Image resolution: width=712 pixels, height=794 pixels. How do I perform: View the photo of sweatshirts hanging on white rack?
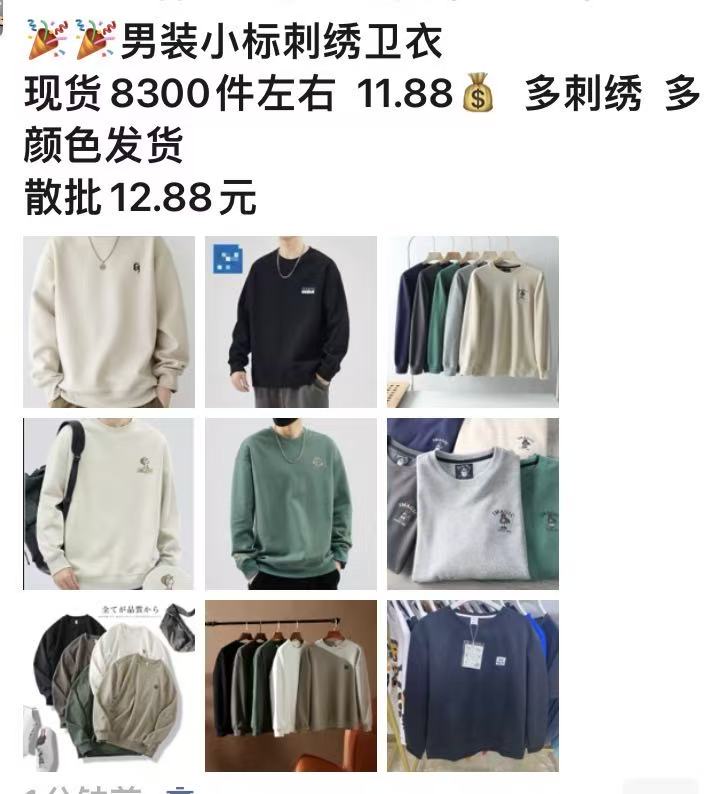(x=473, y=322)
